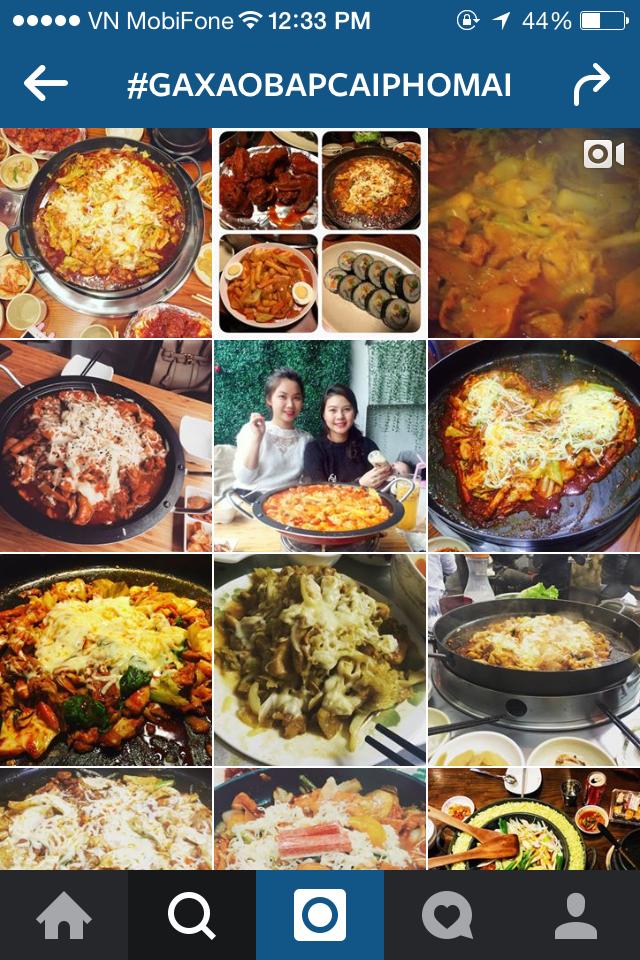
Task: Switch to the Home tab
Action: pyautogui.click(x=64, y=915)
